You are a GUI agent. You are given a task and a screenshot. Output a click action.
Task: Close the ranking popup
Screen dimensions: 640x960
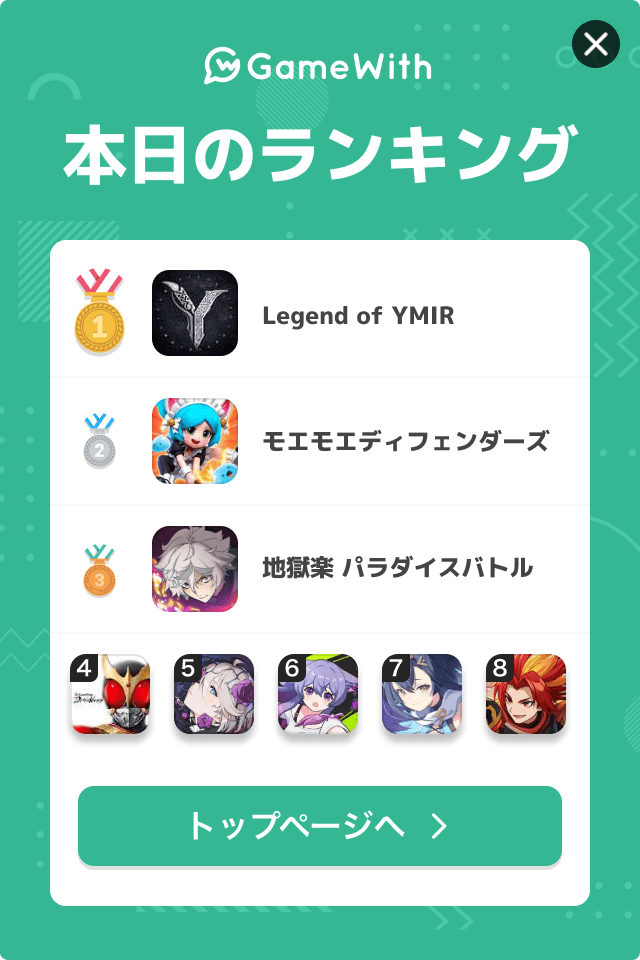tap(596, 44)
